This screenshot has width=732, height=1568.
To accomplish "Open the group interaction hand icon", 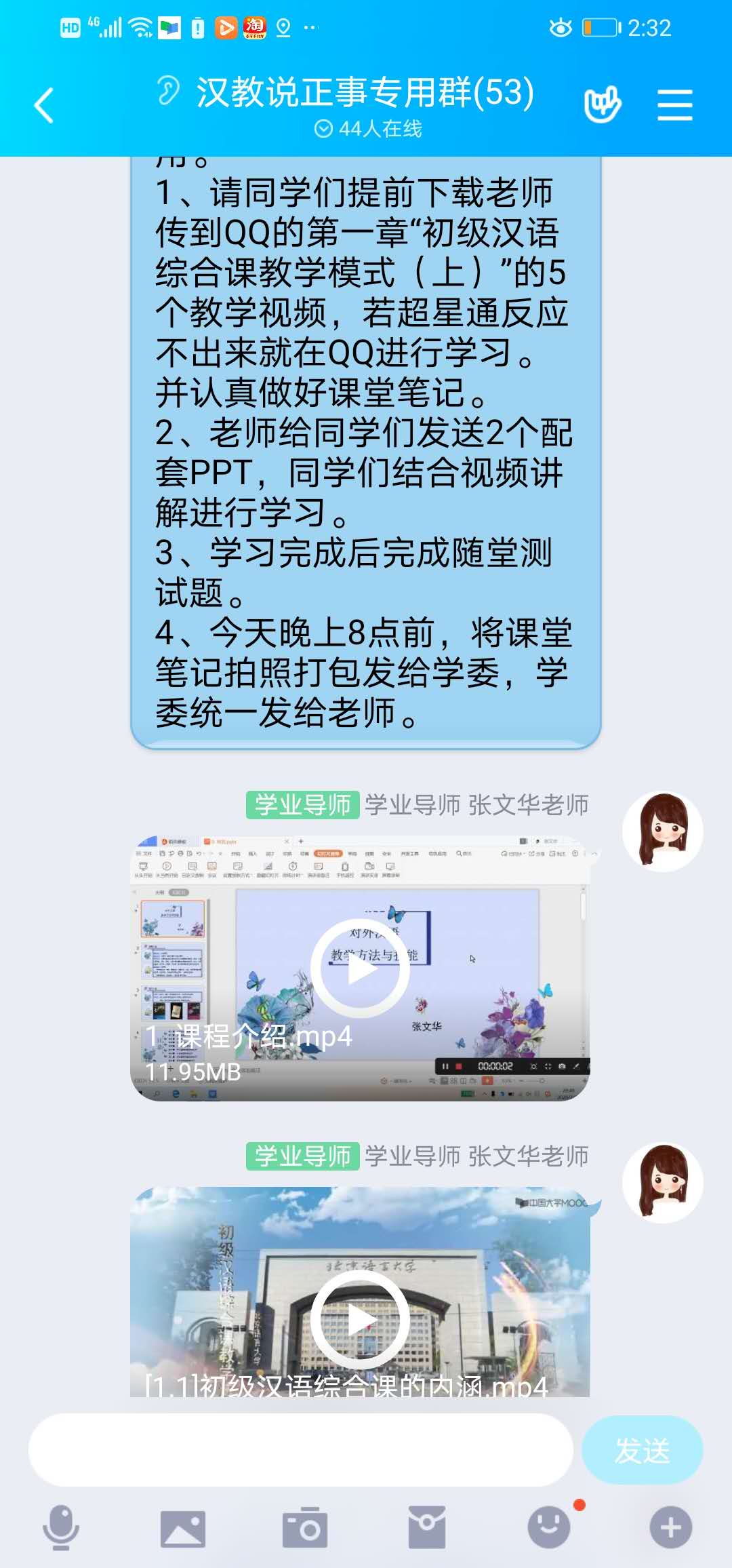I will click(603, 105).
